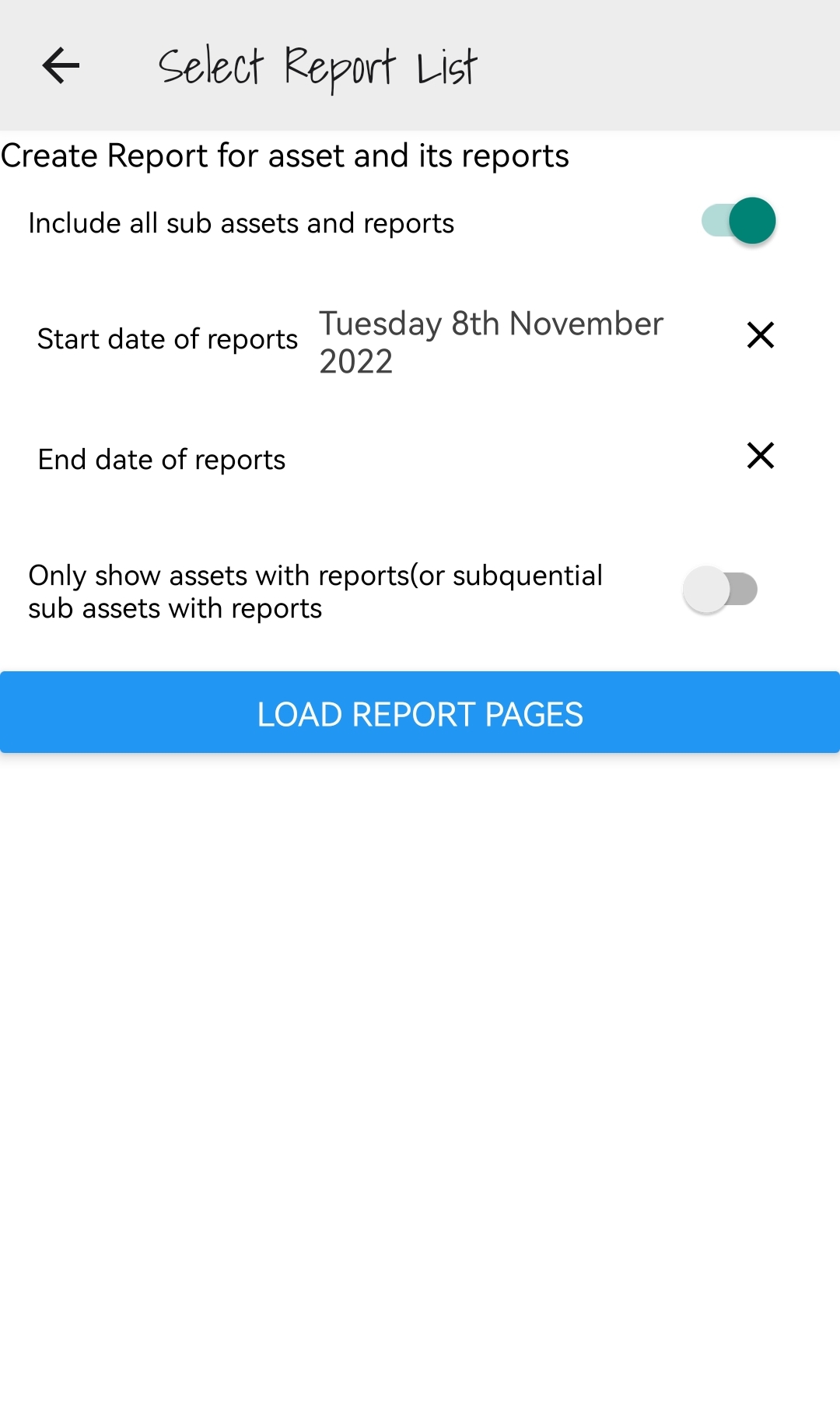The width and height of the screenshot is (840, 1425).
Task: Enable only show assets with reports
Action: (x=720, y=590)
